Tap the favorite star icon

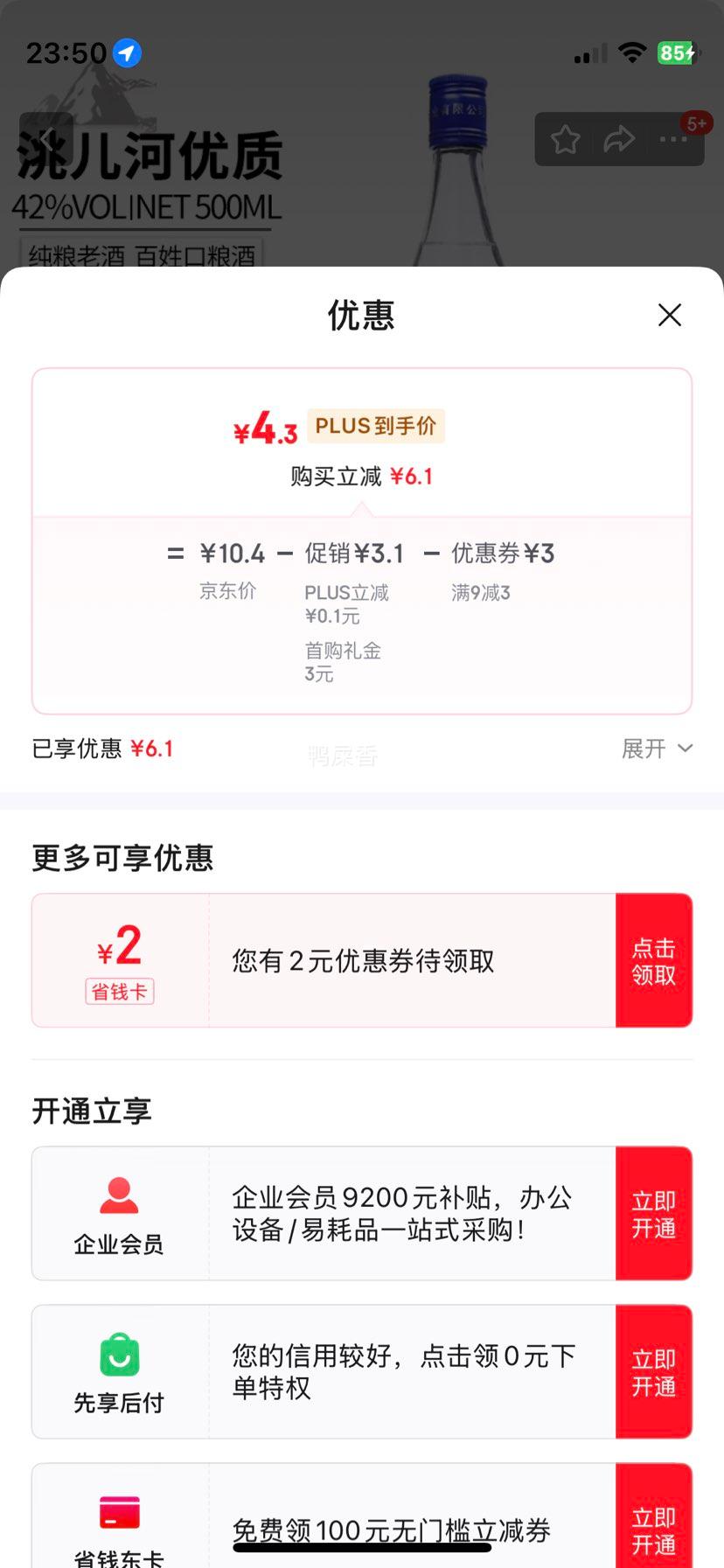pyautogui.click(x=565, y=138)
